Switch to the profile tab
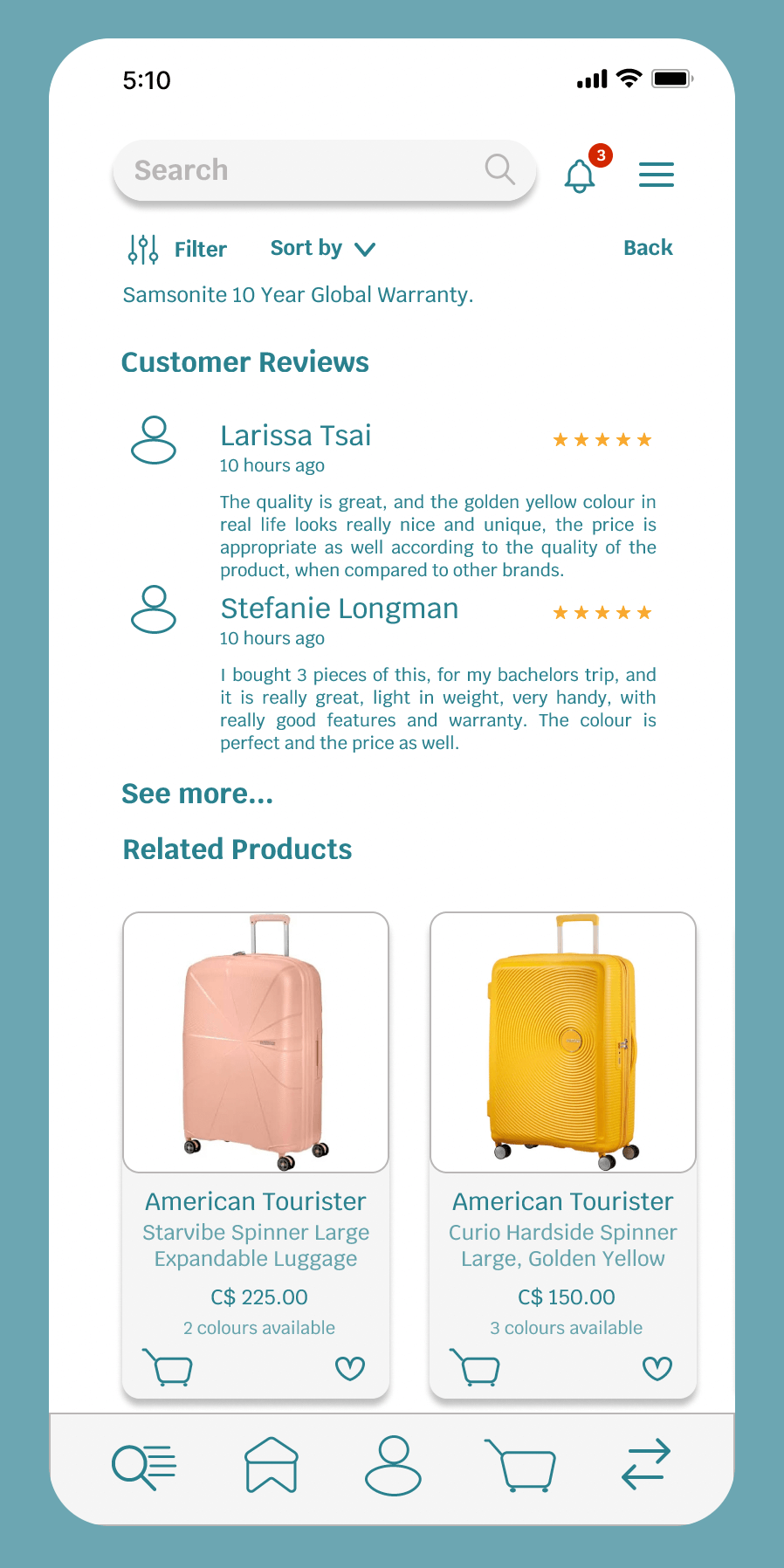Image resolution: width=784 pixels, height=1568 pixels. [x=393, y=1465]
